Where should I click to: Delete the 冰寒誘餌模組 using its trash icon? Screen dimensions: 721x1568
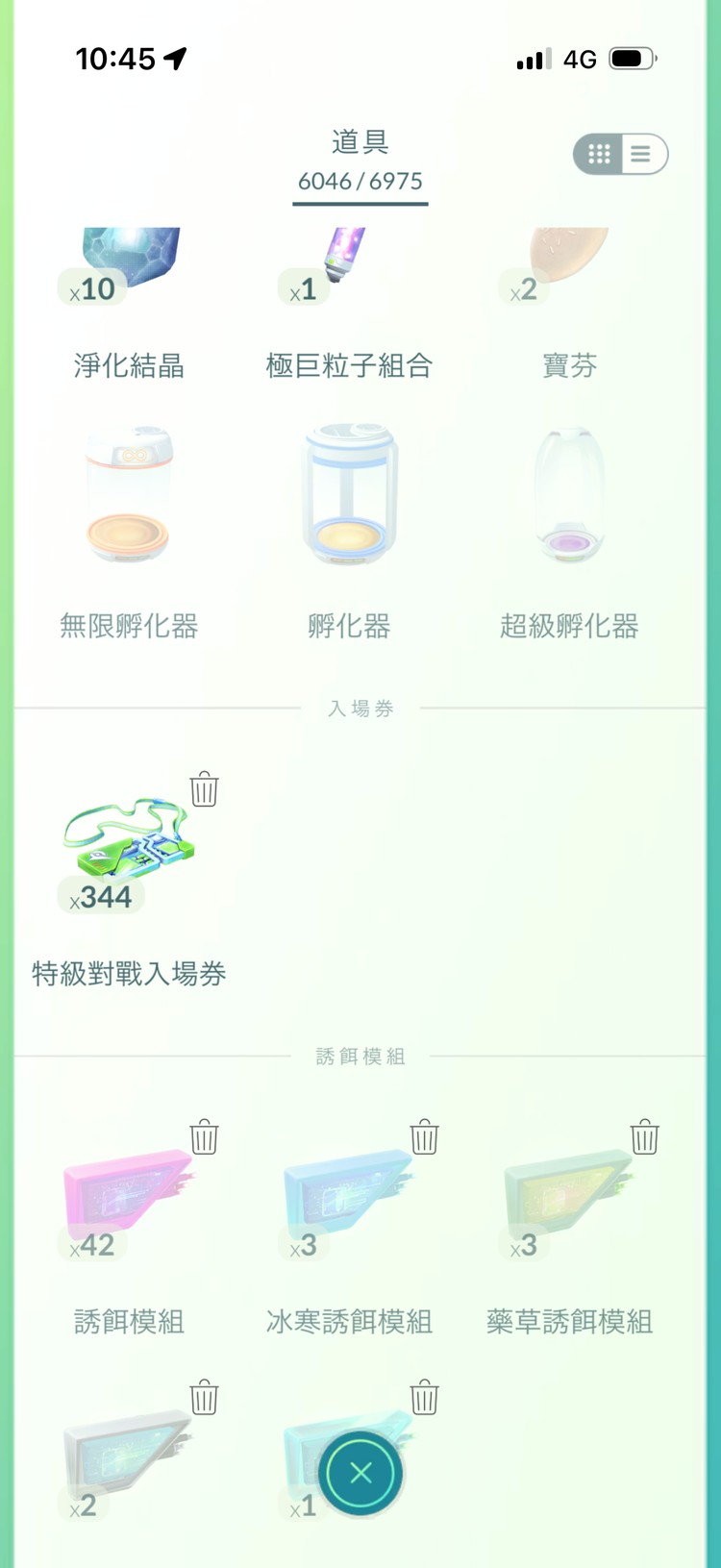click(424, 1138)
